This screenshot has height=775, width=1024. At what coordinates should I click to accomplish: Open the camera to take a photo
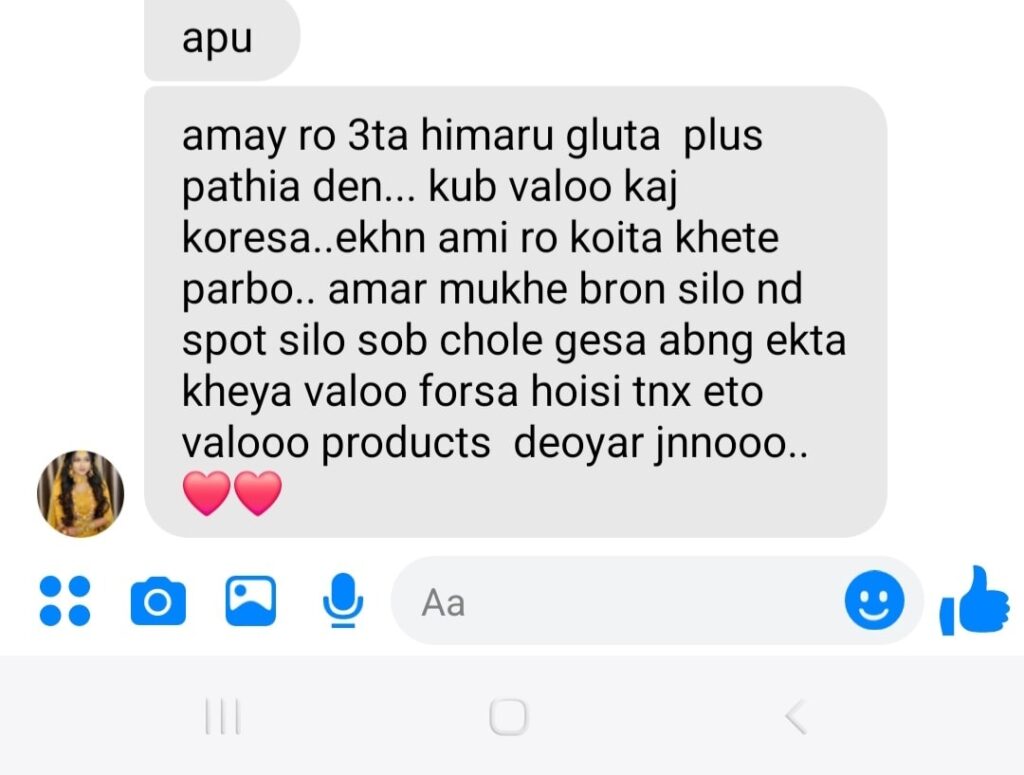tap(158, 601)
